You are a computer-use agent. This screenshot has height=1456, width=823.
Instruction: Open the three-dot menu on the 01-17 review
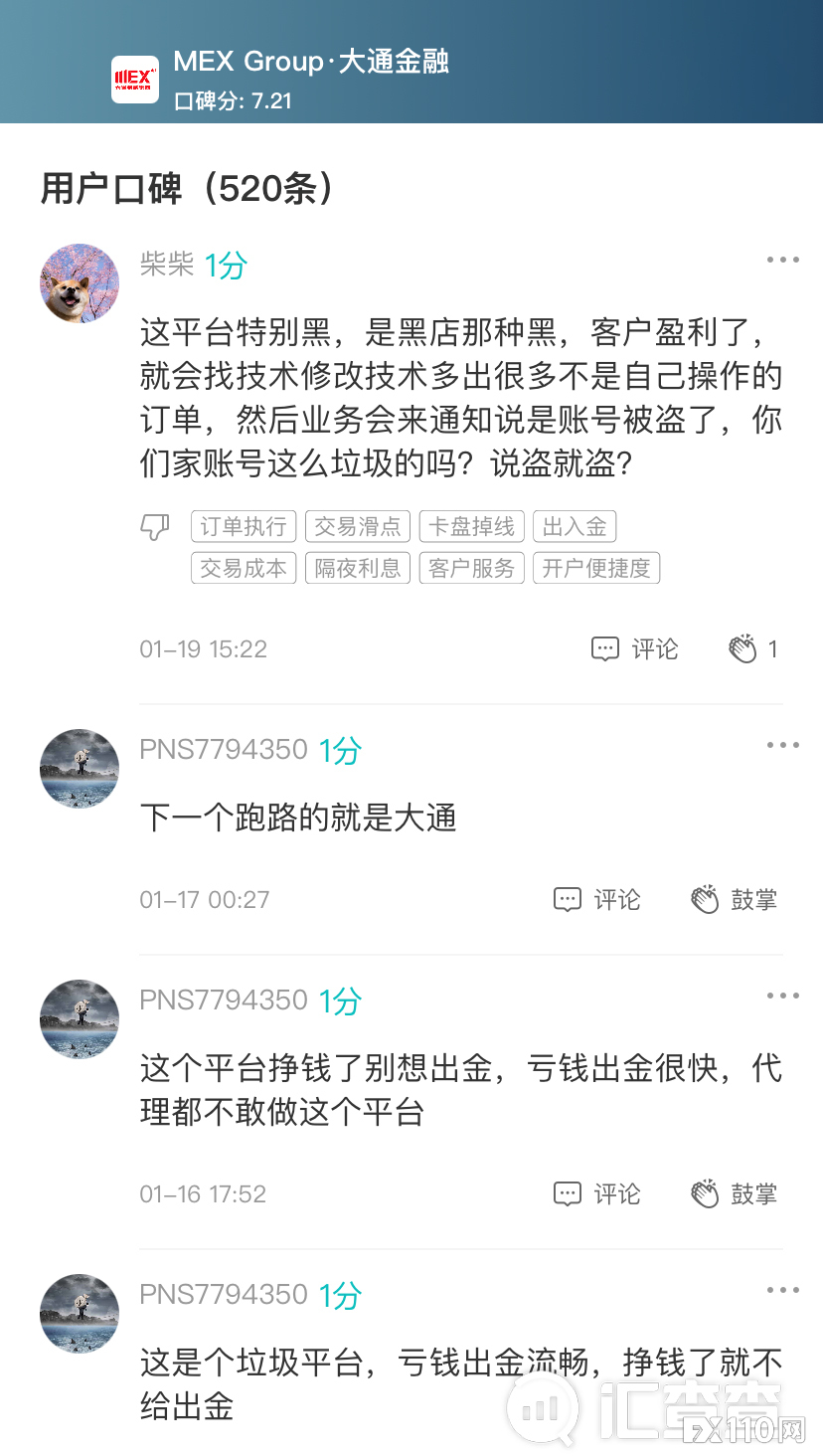coord(783,744)
